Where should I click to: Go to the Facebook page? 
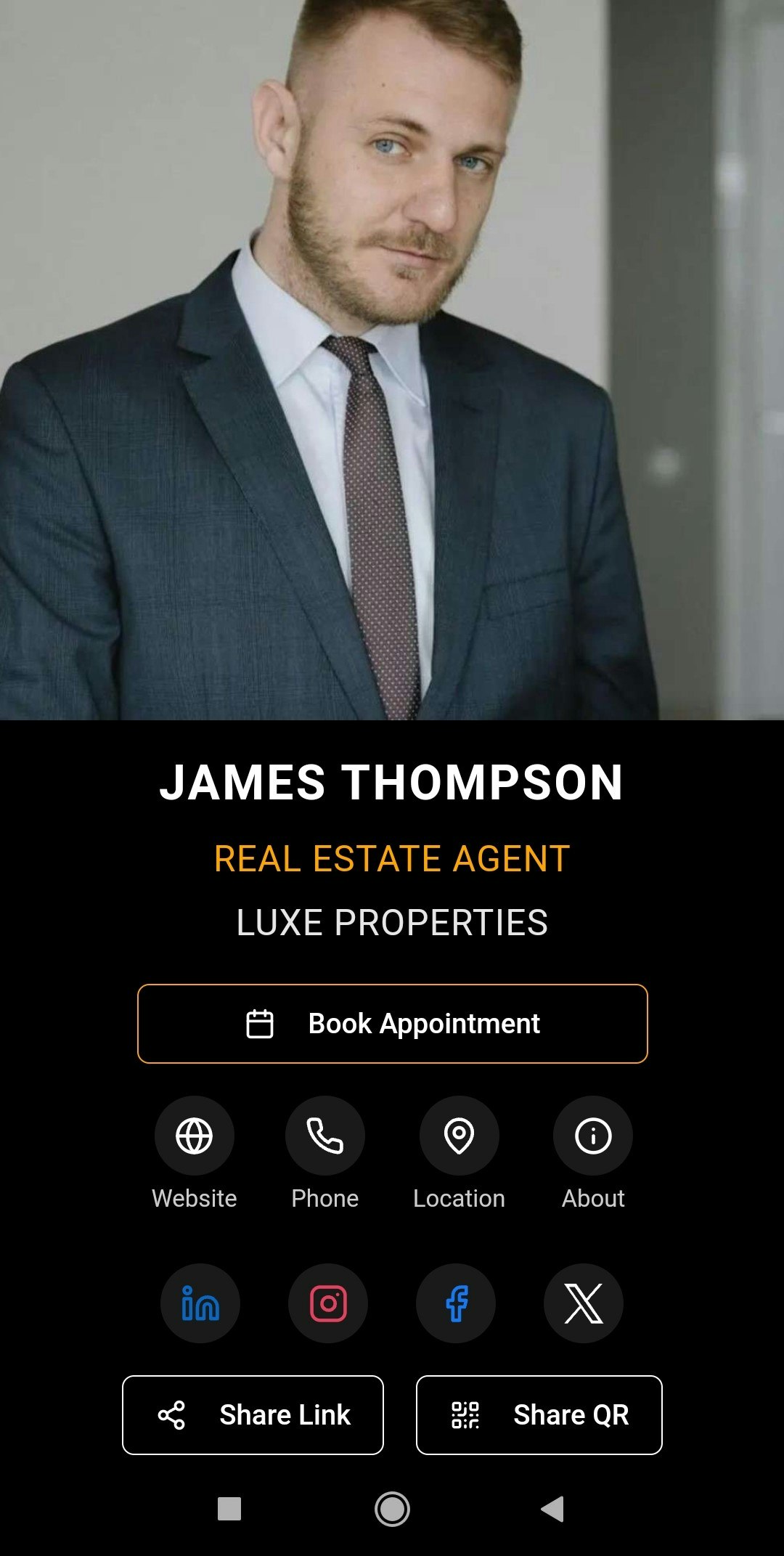[456, 1303]
